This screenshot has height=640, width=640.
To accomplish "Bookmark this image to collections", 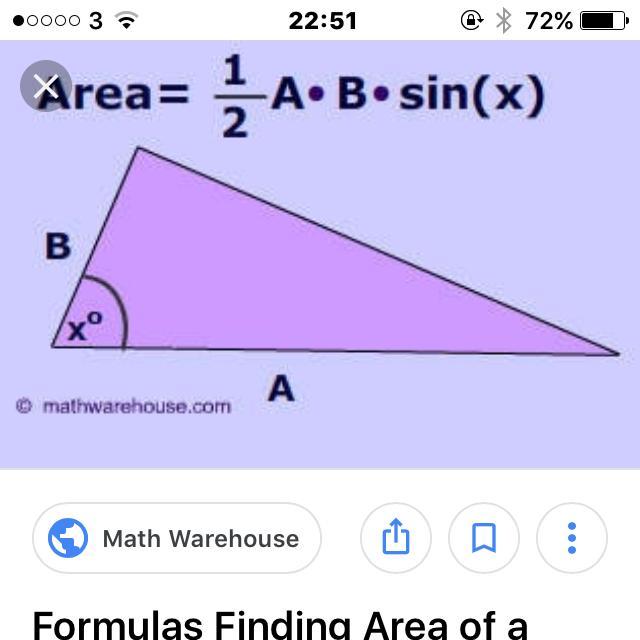I will 484,538.
